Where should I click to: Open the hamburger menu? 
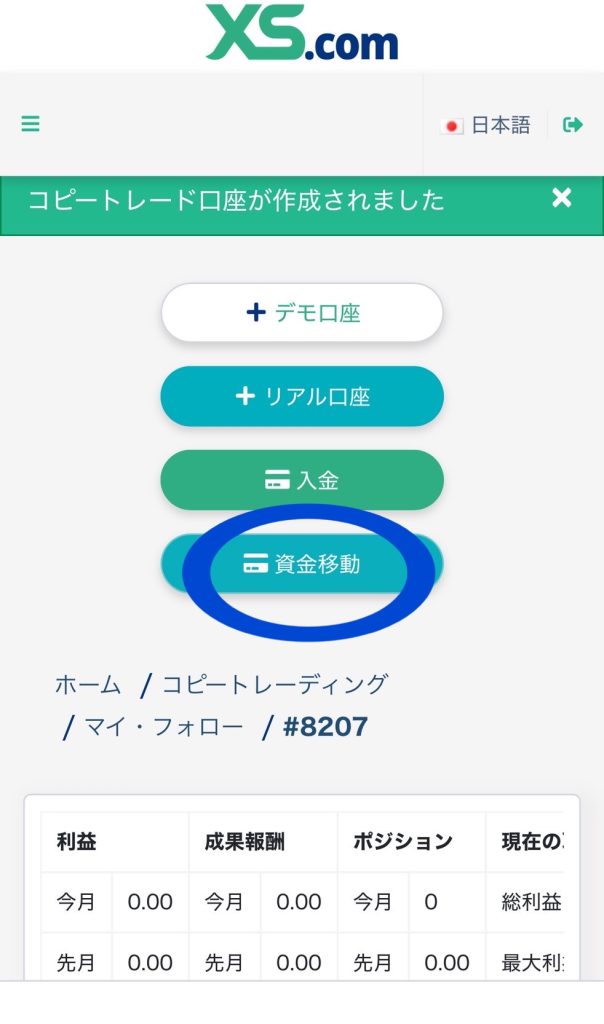pos(30,125)
